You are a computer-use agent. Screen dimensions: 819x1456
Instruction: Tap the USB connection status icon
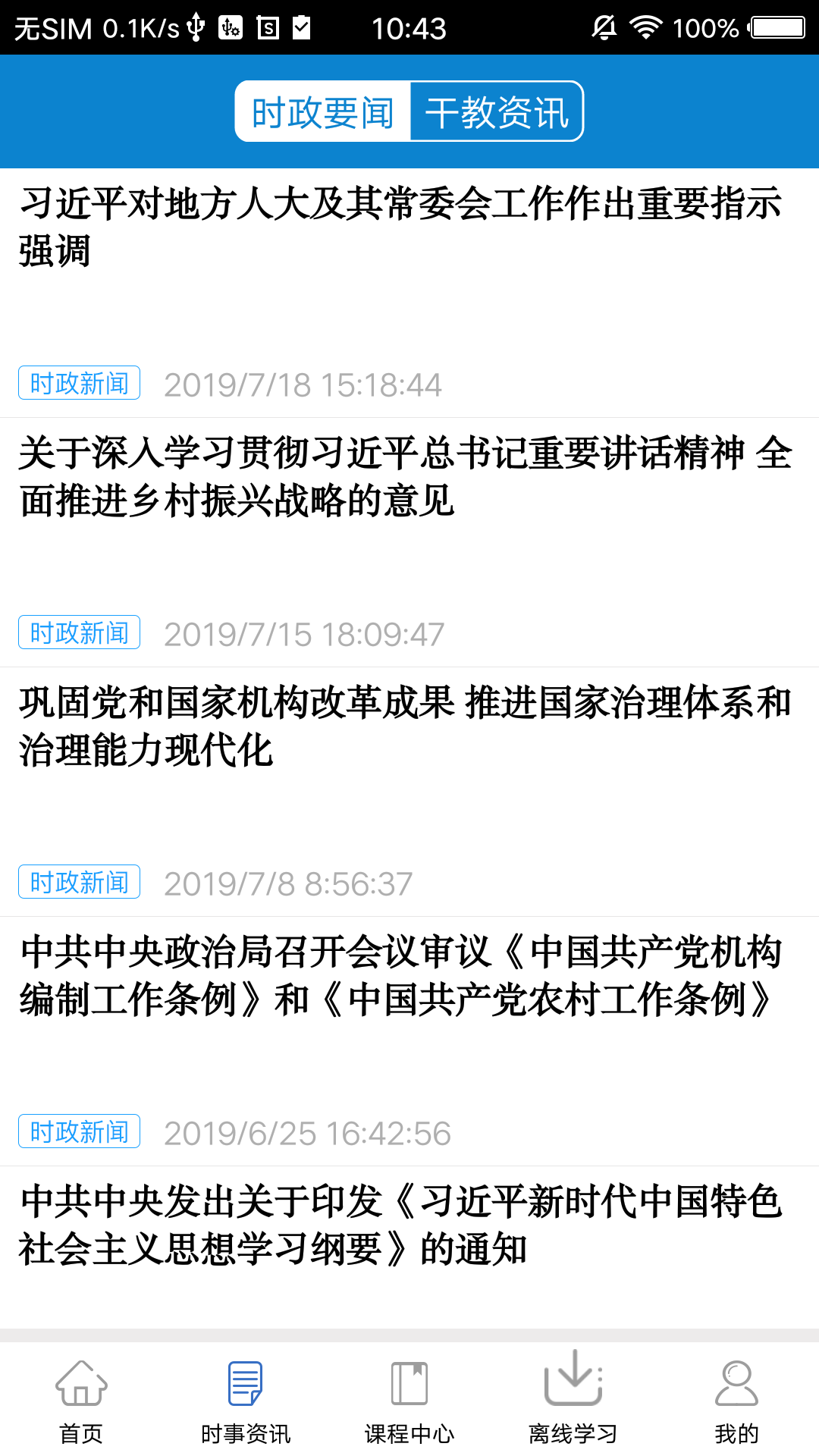click(x=196, y=28)
